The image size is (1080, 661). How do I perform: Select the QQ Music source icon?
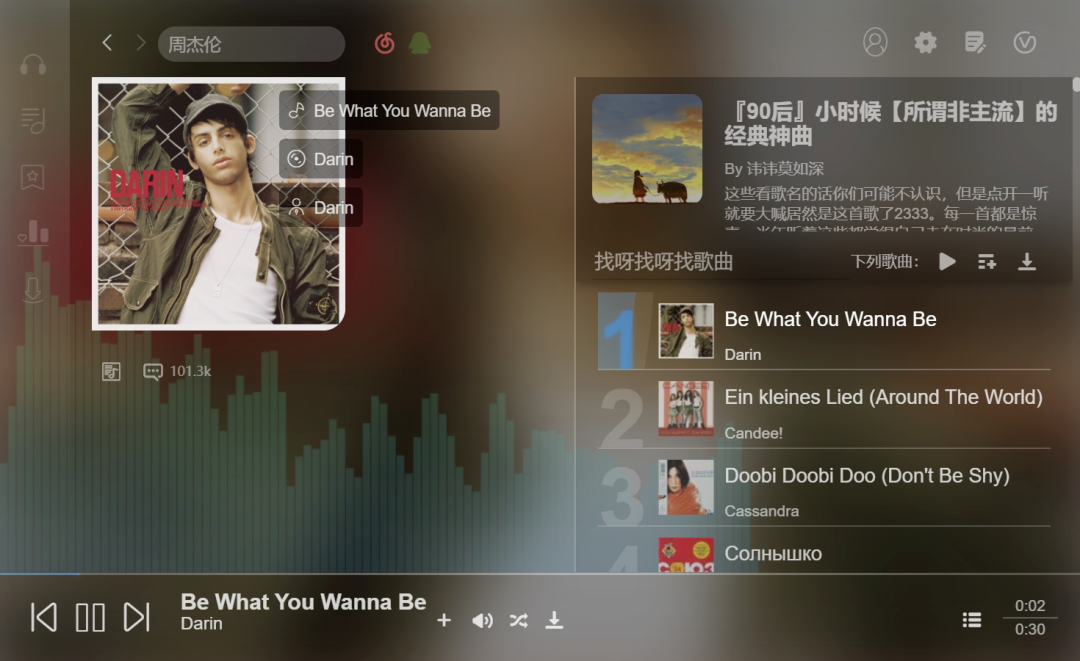420,43
